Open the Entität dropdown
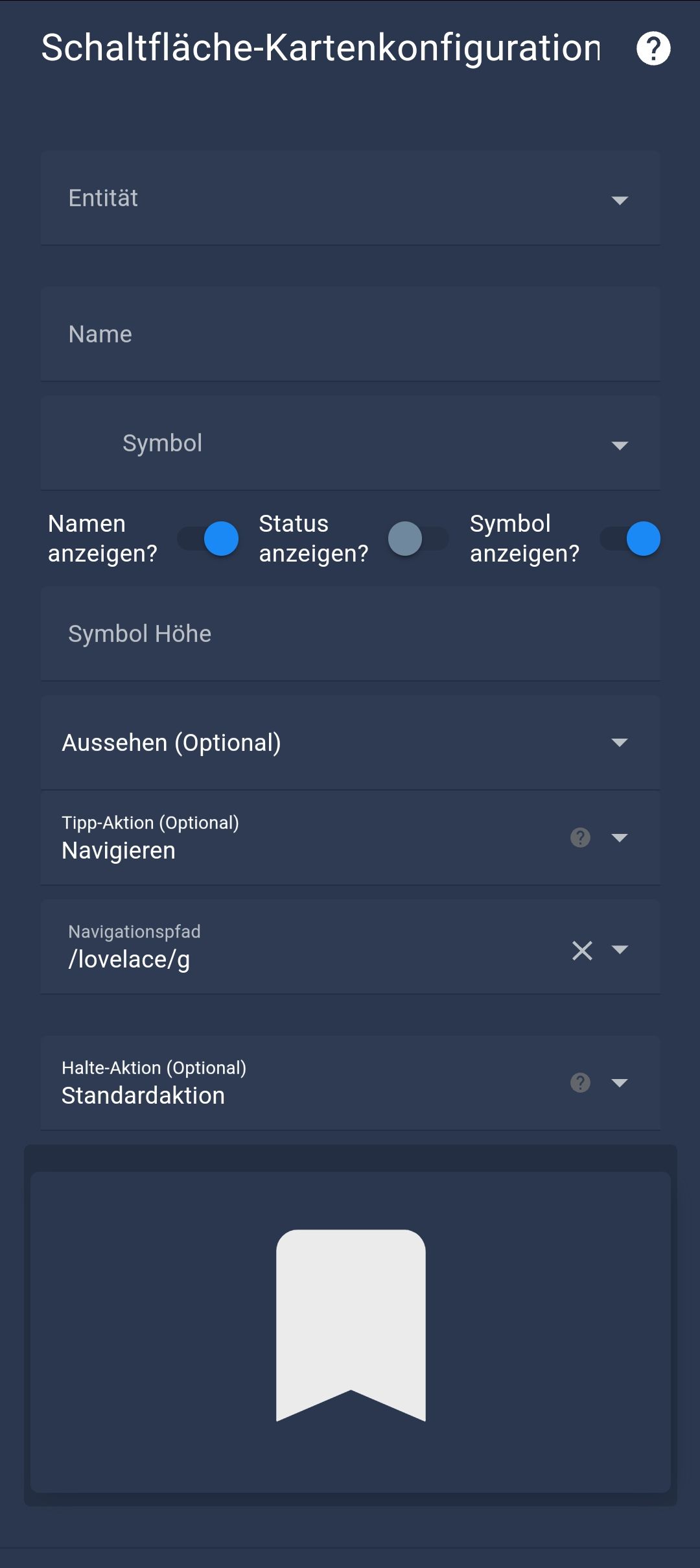 350,198
